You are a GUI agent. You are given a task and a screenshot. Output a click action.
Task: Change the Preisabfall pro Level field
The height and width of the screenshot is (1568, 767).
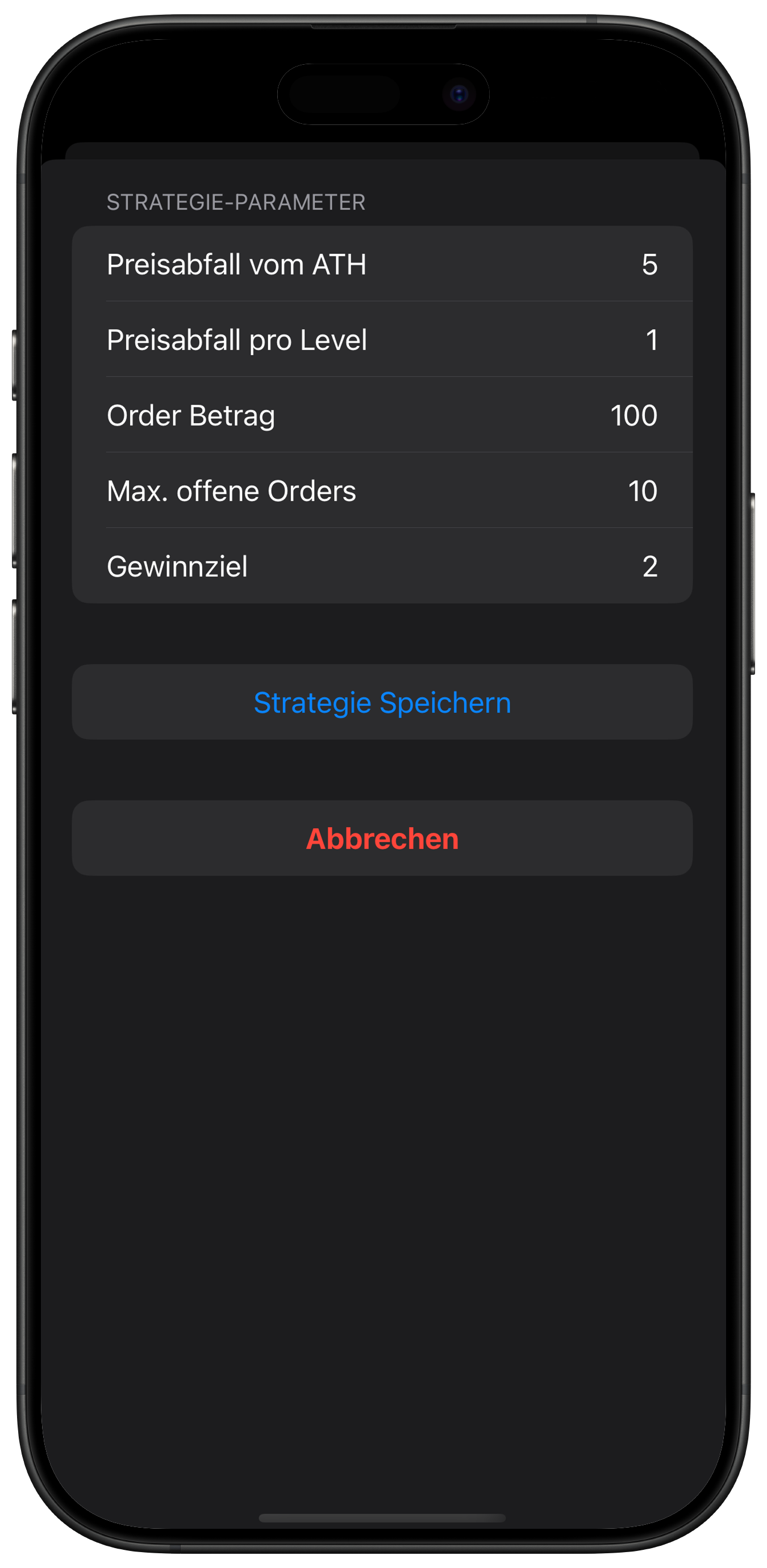click(650, 340)
